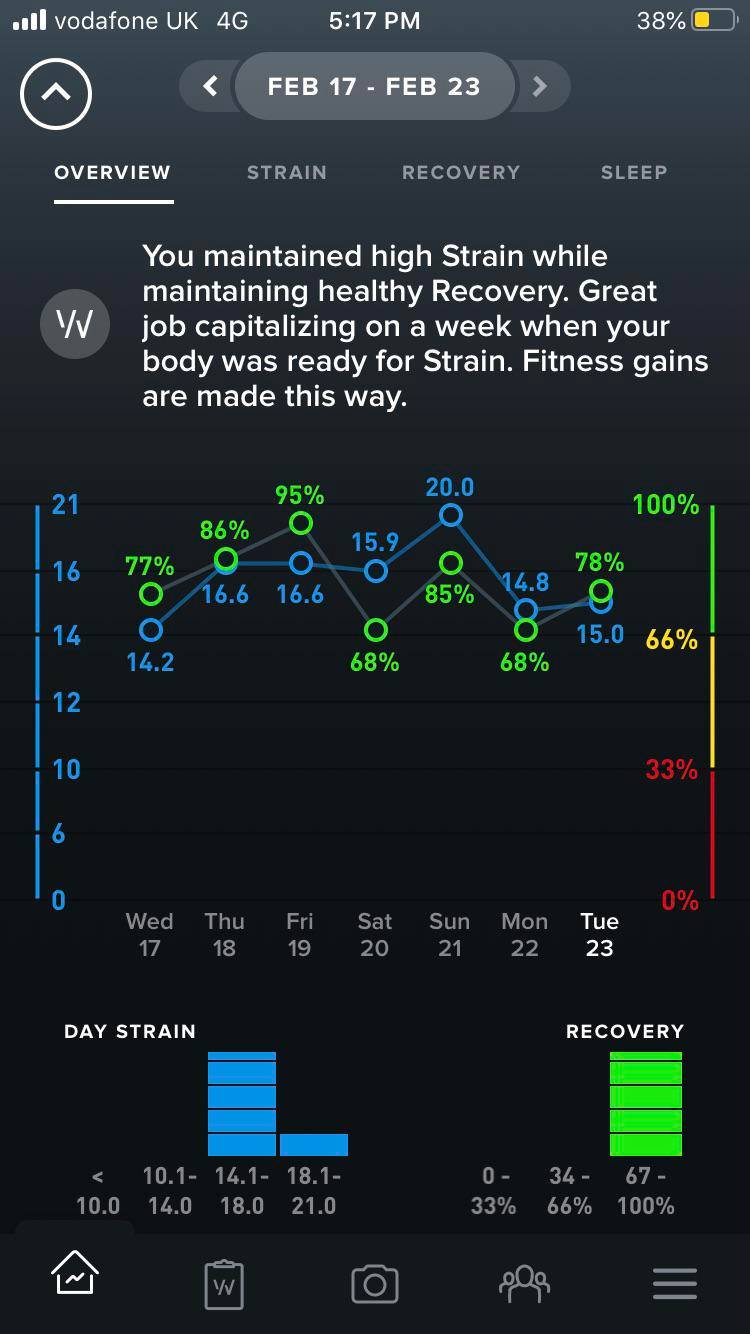Tap the FEB 17 - FEB 23 date range pill

click(x=373, y=87)
